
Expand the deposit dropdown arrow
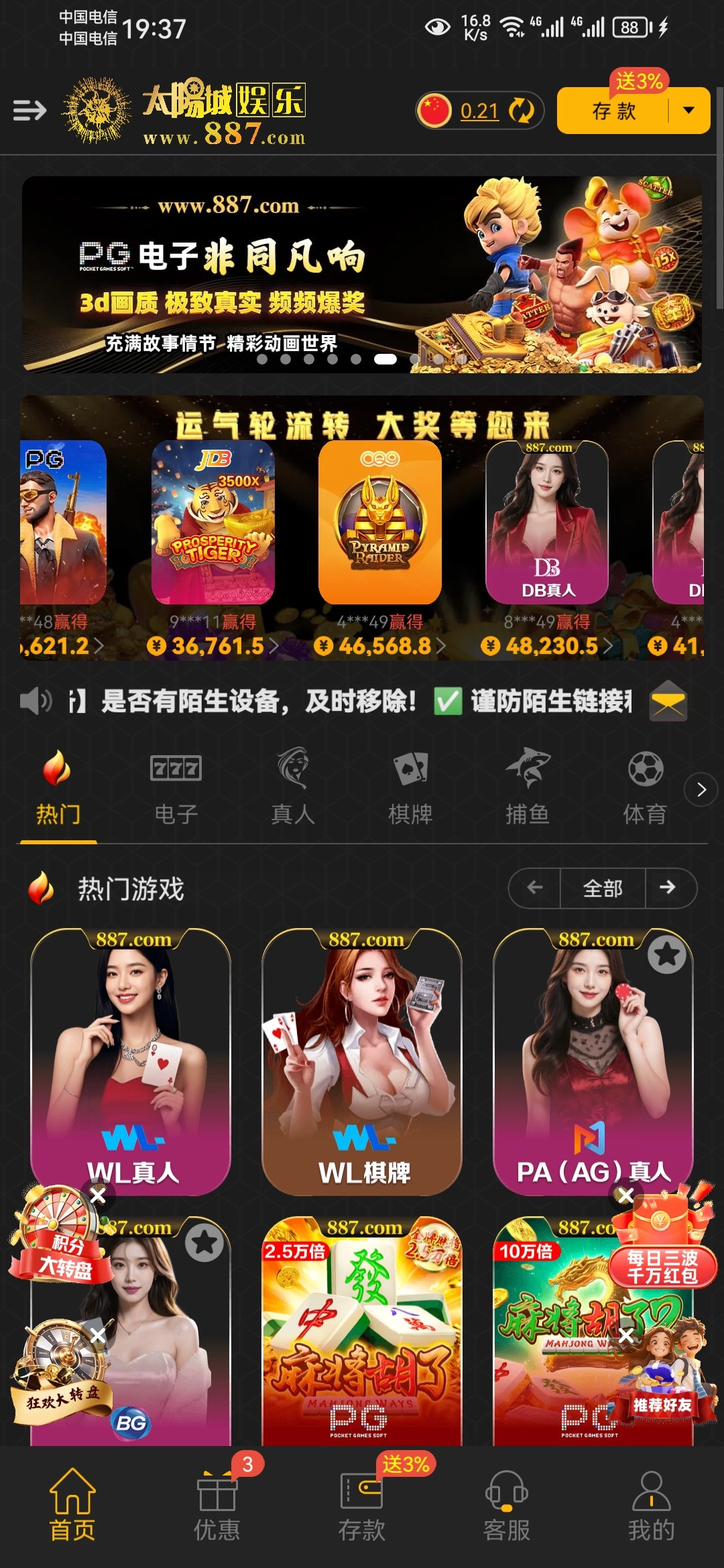click(688, 111)
